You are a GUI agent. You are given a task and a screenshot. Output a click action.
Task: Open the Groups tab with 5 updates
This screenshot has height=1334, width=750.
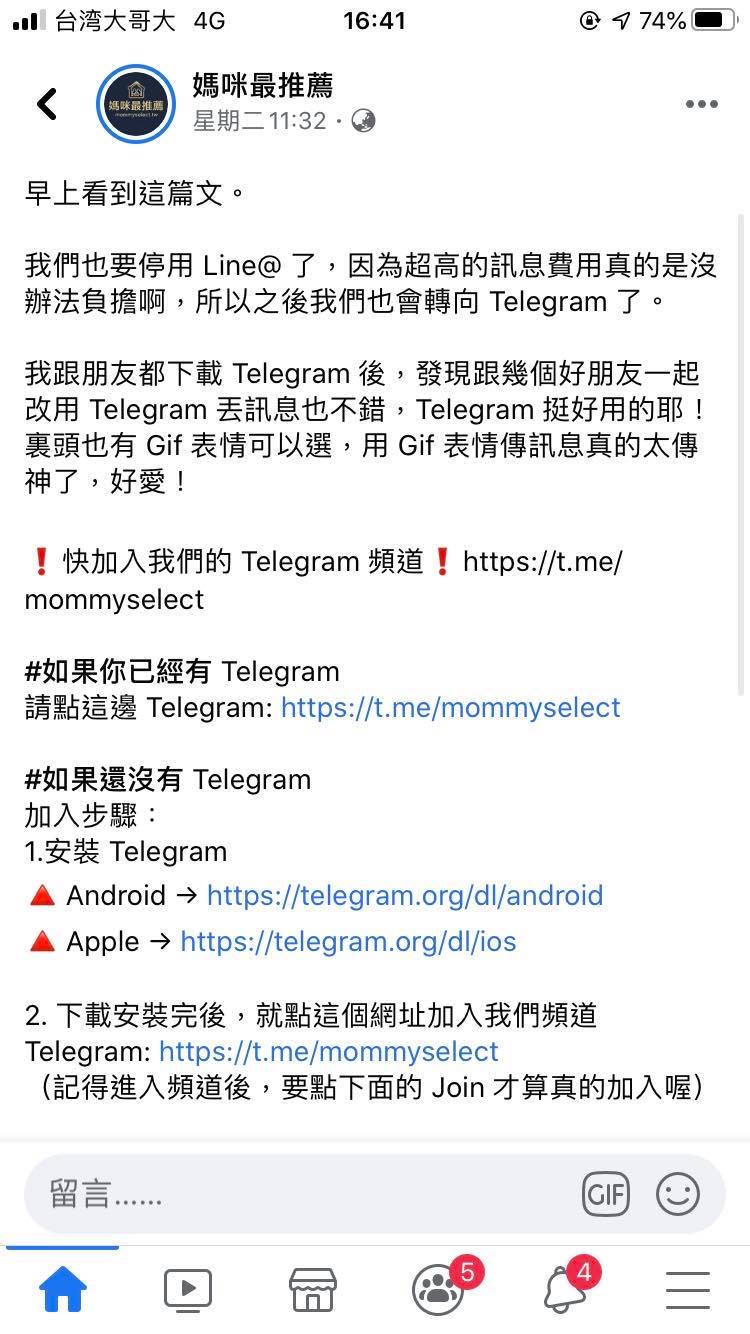coord(438,1290)
